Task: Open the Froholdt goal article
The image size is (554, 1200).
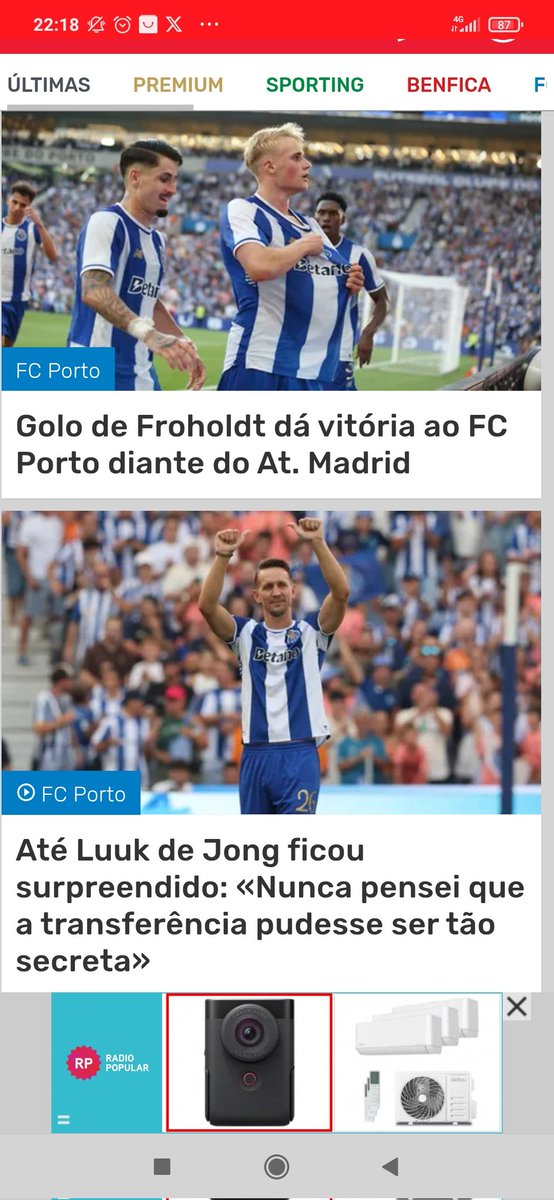Action: [x=262, y=445]
